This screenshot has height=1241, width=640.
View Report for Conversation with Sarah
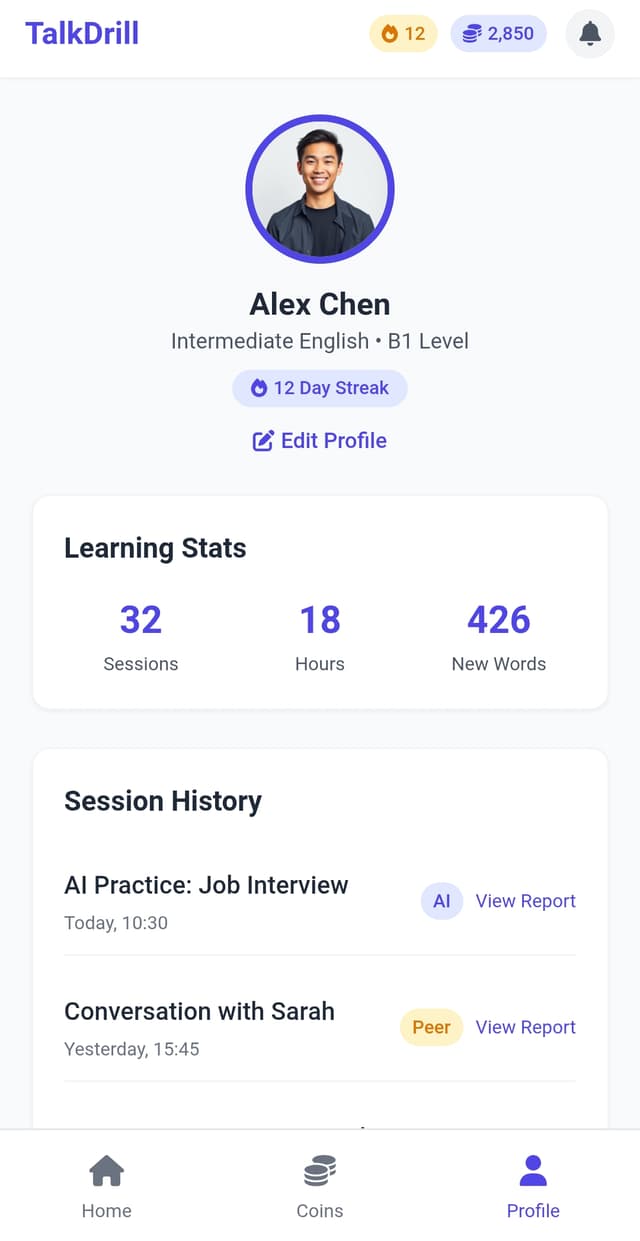[525, 1027]
